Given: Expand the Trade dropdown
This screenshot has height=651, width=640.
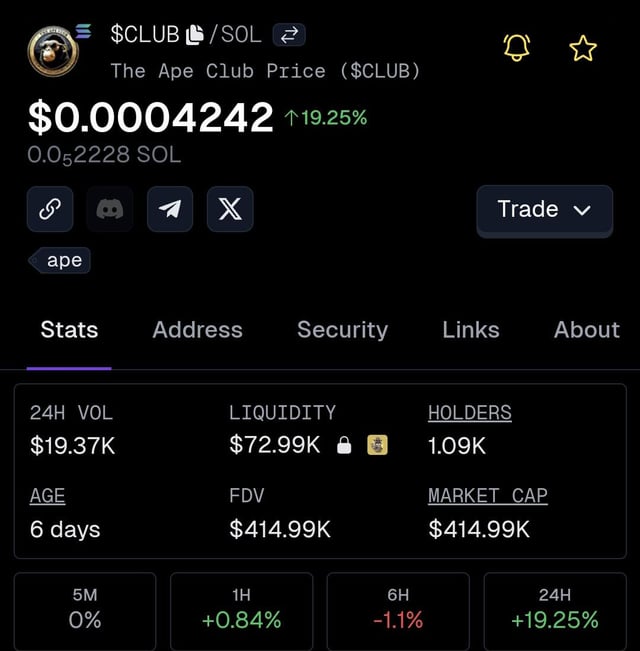Looking at the screenshot, I should [x=544, y=210].
